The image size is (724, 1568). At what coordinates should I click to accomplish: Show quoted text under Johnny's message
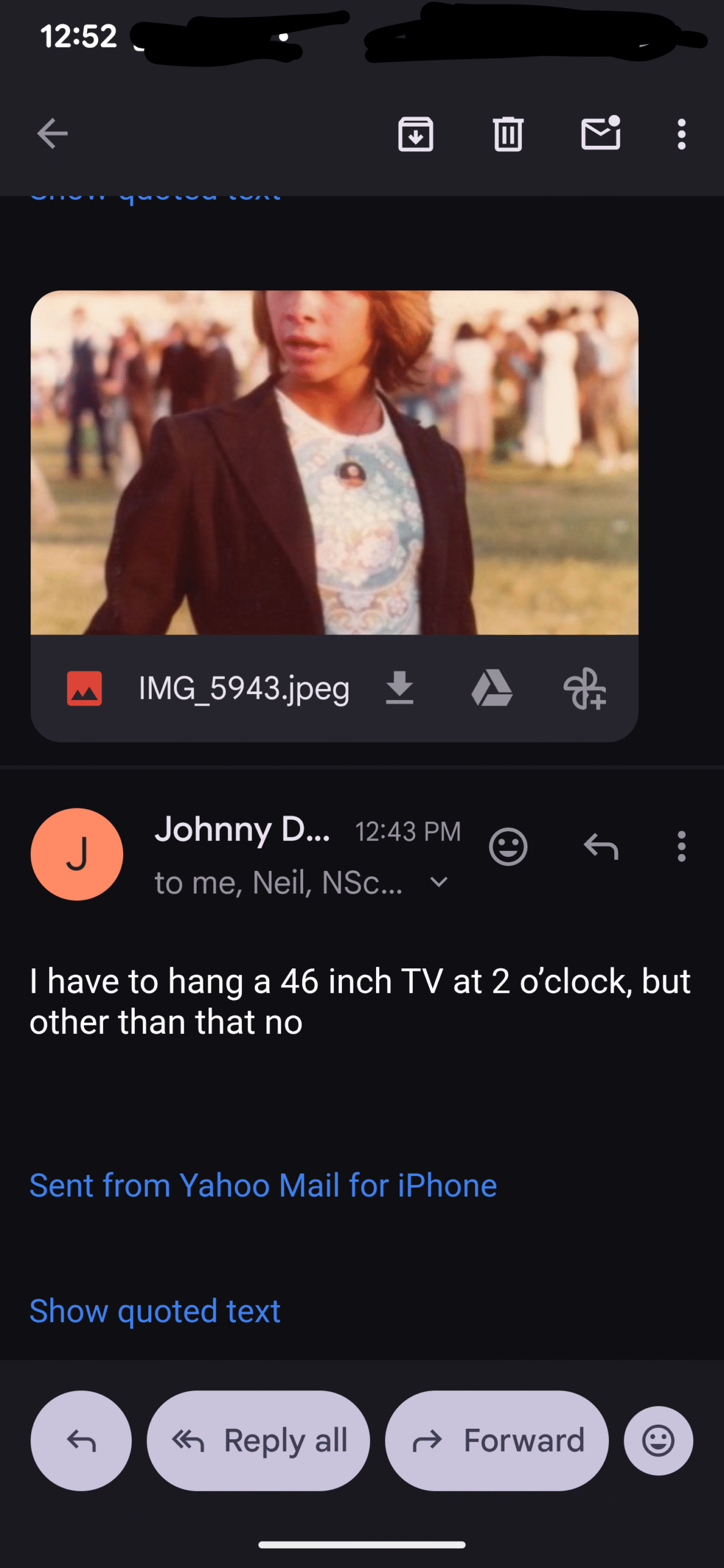point(155,1311)
